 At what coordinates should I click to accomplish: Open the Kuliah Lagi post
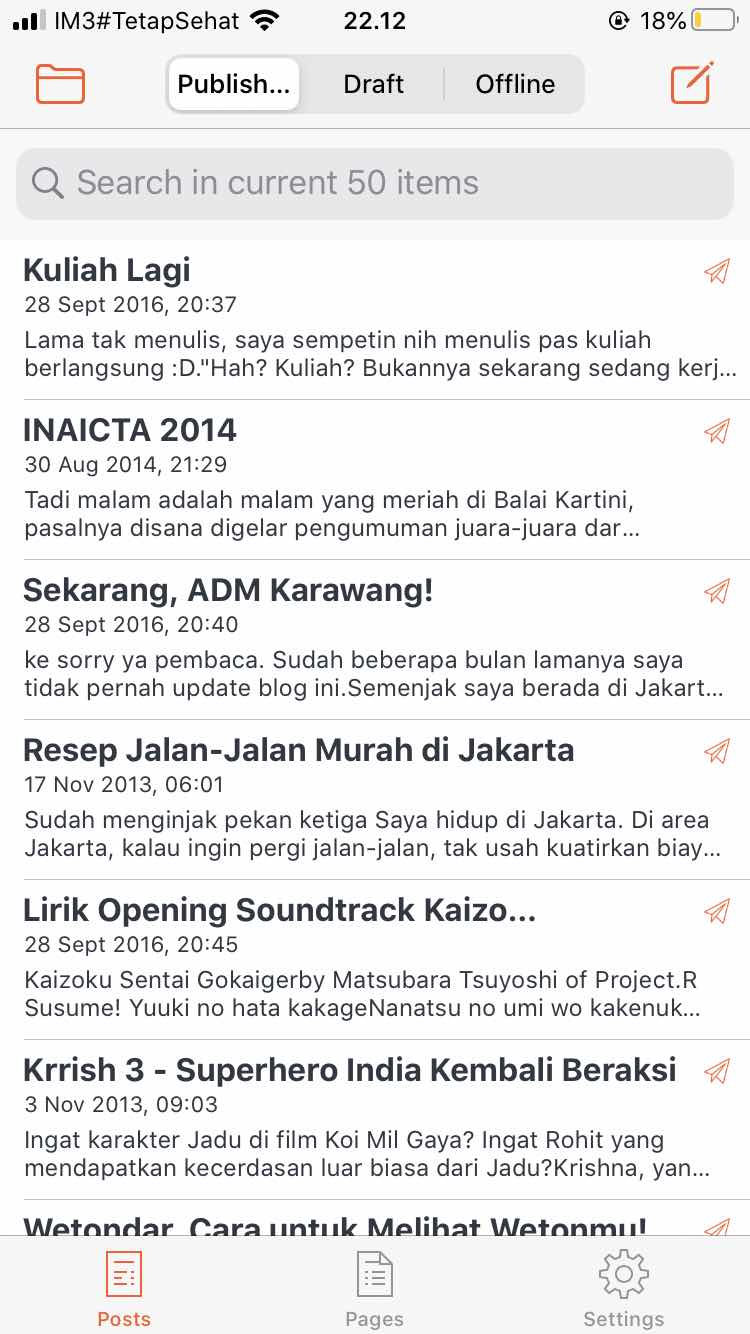375,320
